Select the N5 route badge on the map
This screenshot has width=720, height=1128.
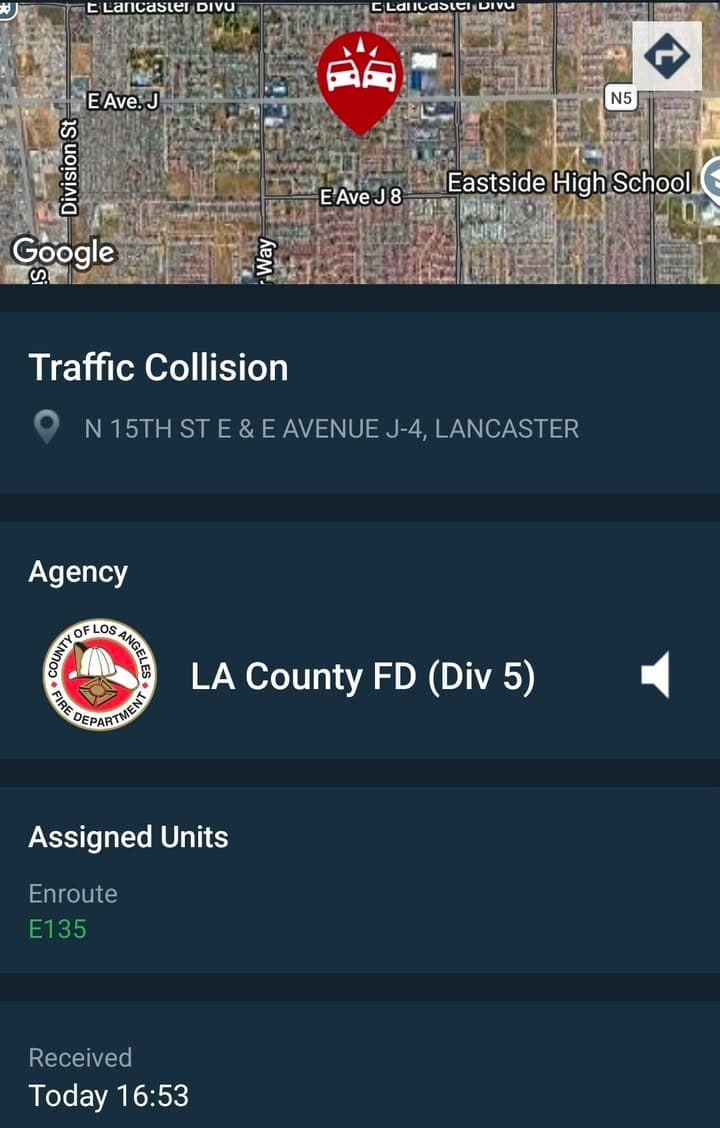pyautogui.click(x=622, y=98)
